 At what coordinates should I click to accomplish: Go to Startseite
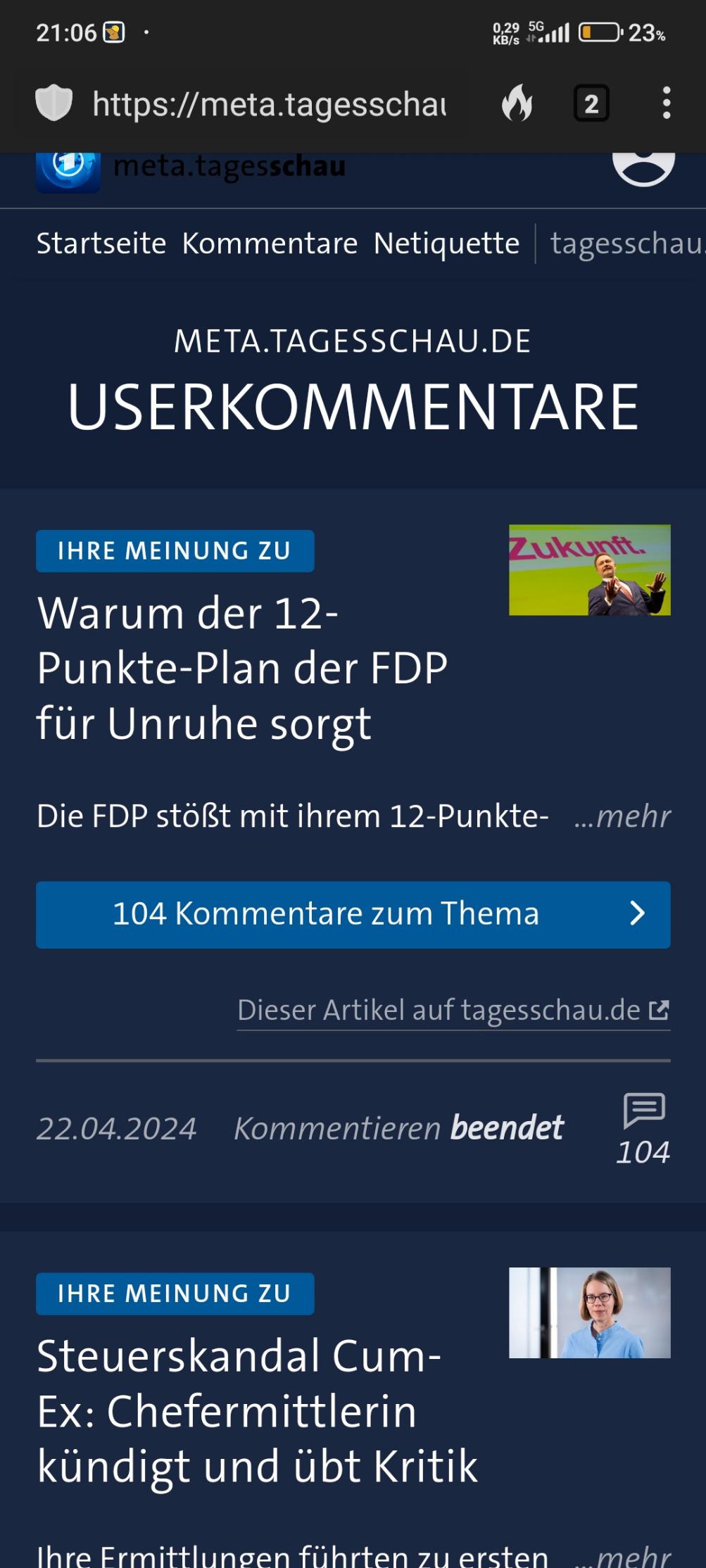pos(101,244)
